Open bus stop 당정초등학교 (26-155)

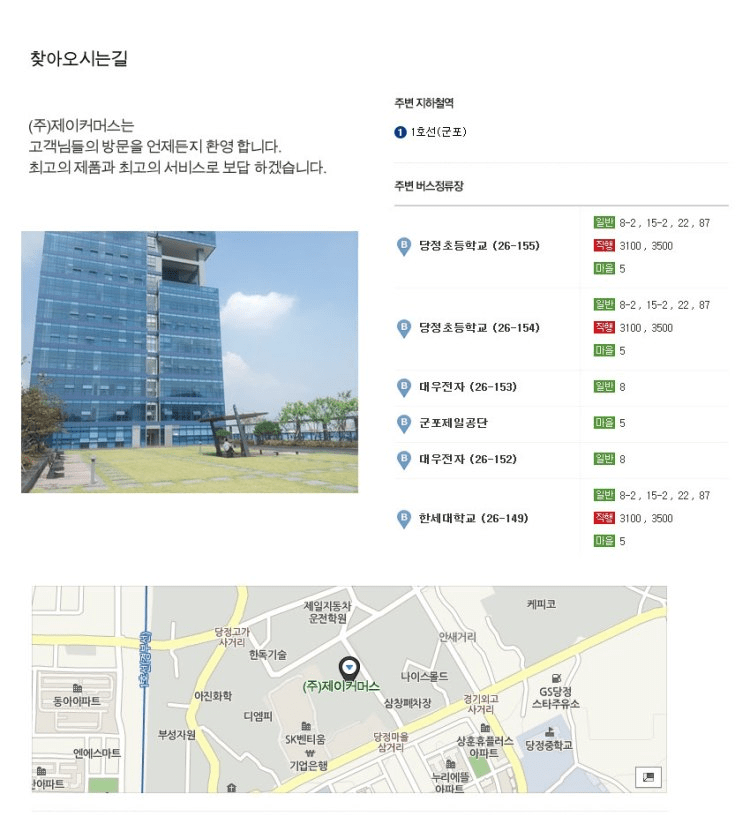(x=479, y=246)
